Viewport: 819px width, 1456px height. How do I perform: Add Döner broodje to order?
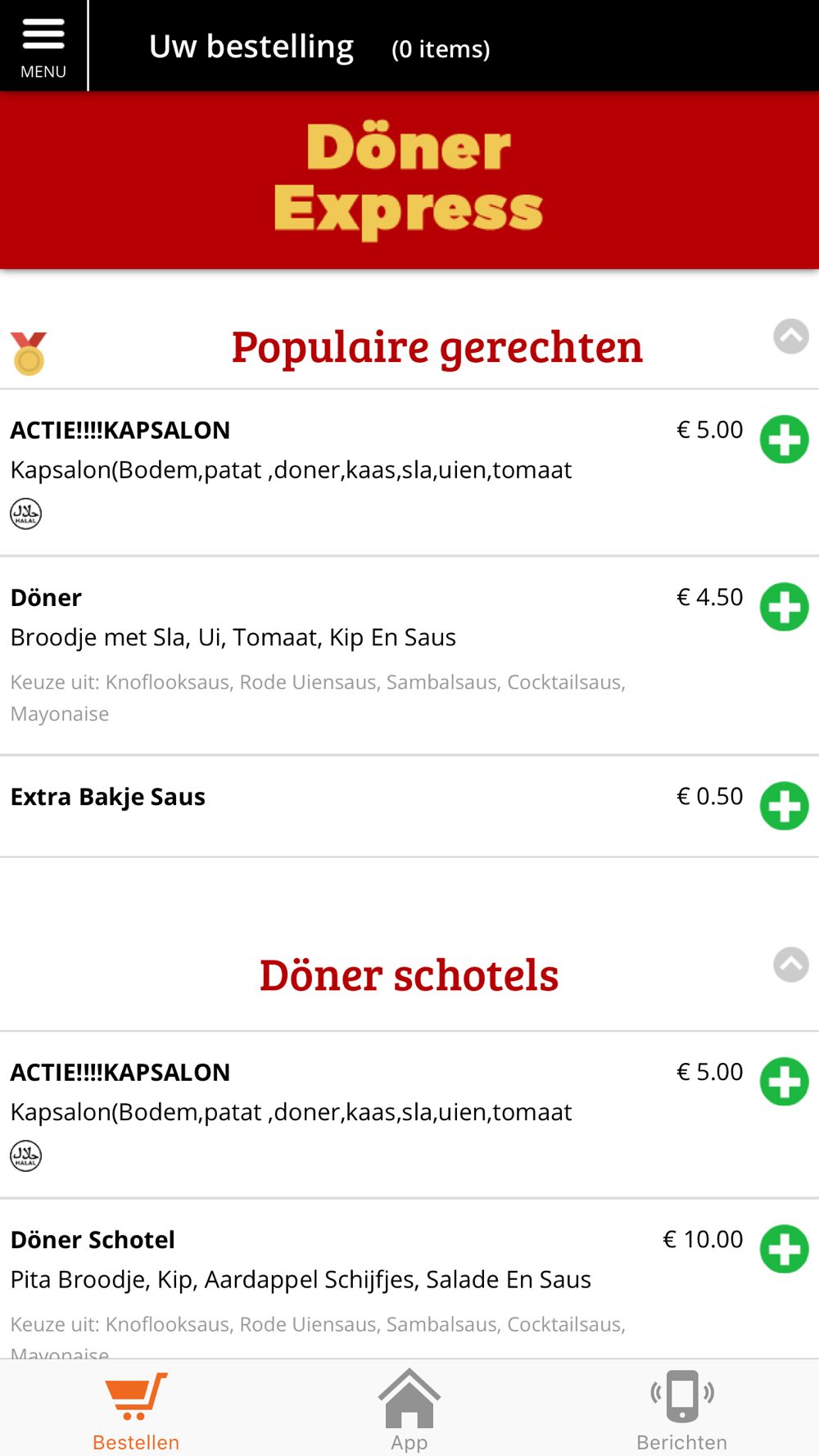(784, 607)
